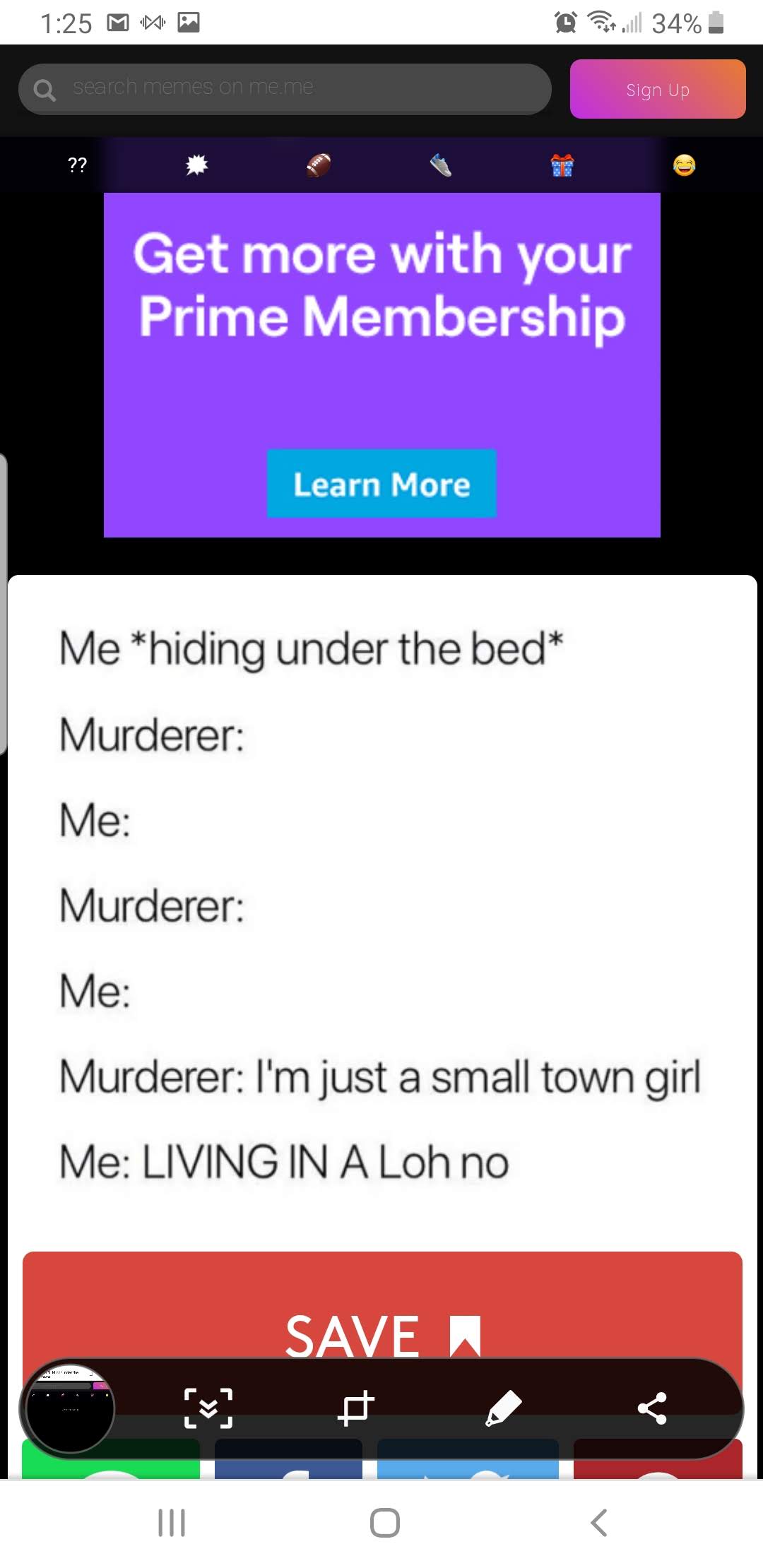Tap Learn More on Prime ad
The height and width of the screenshot is (1568, 763).
[x=381, y=485]
